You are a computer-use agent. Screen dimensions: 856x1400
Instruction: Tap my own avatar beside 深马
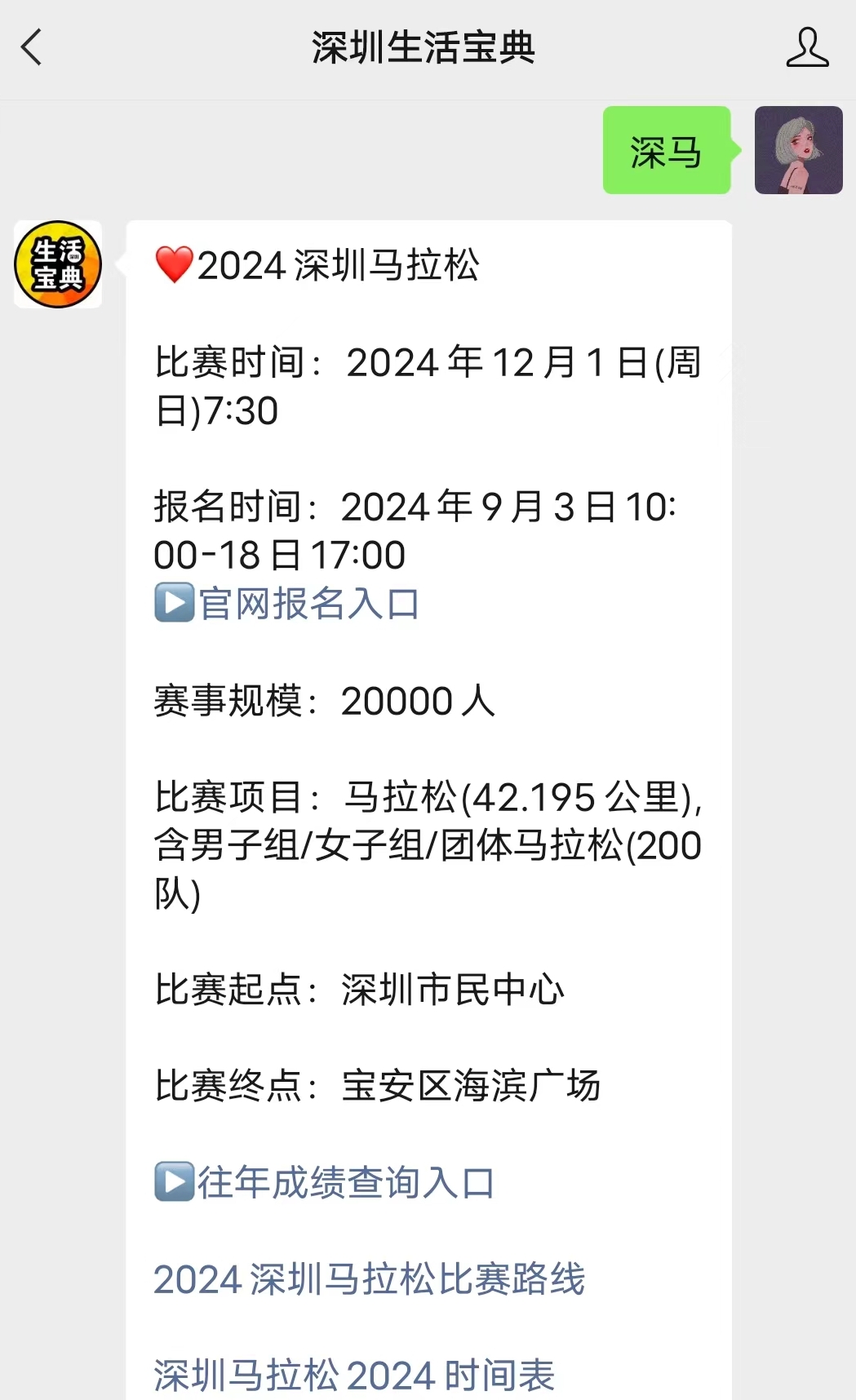coord(798,150)
